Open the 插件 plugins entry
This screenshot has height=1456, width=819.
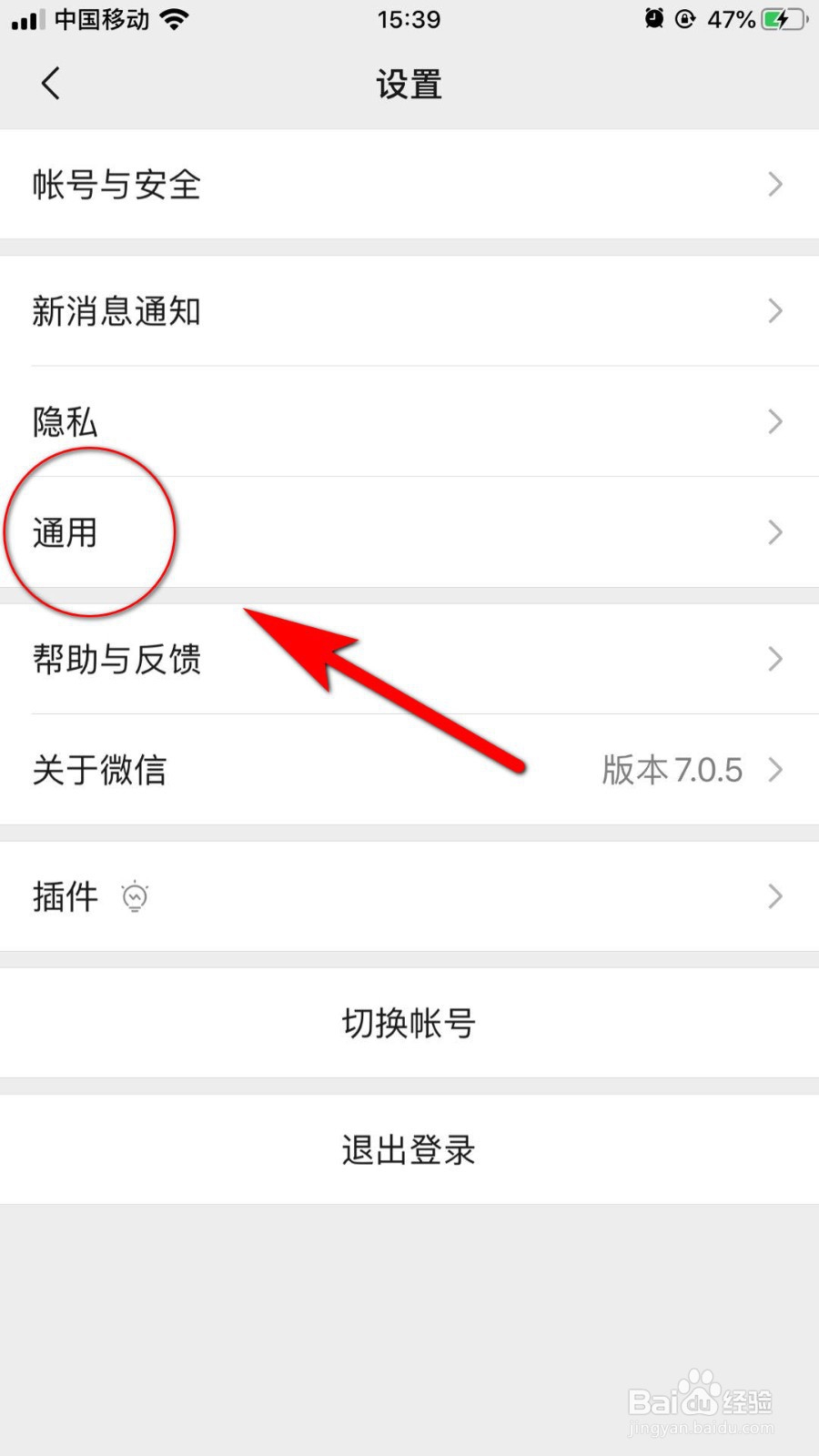(x=65, y=896)
